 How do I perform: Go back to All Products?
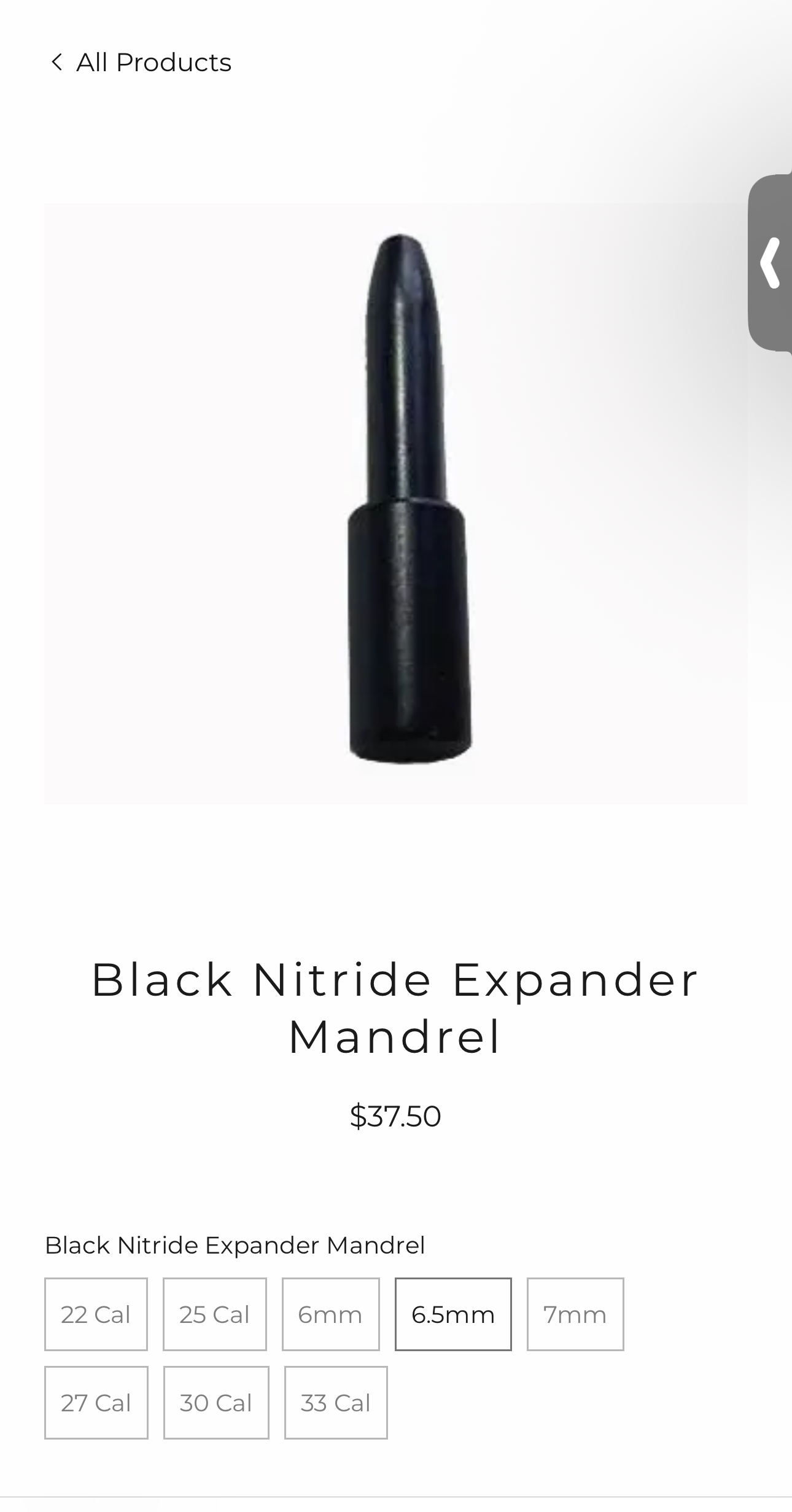[x=141, y=63]
